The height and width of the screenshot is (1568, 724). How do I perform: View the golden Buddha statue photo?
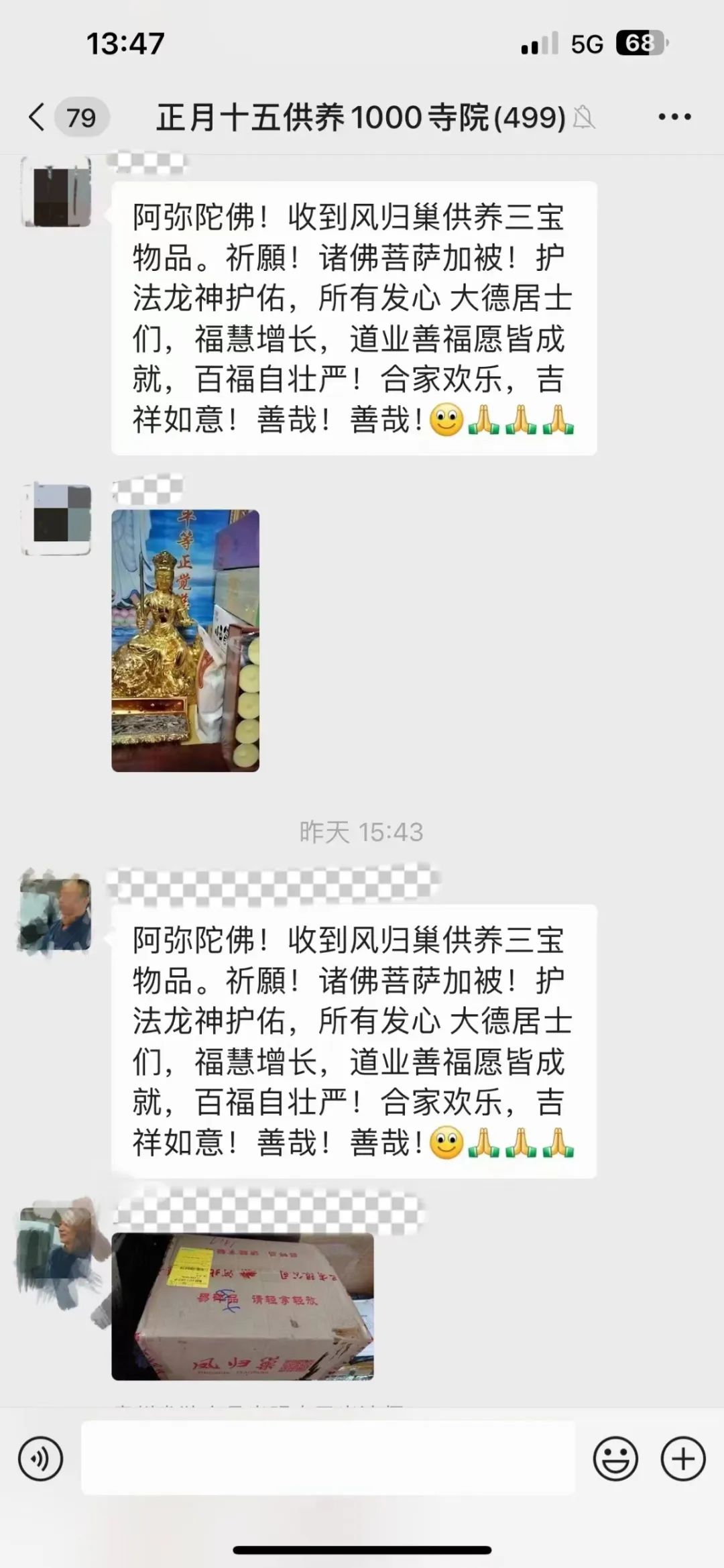pos(185,640)
